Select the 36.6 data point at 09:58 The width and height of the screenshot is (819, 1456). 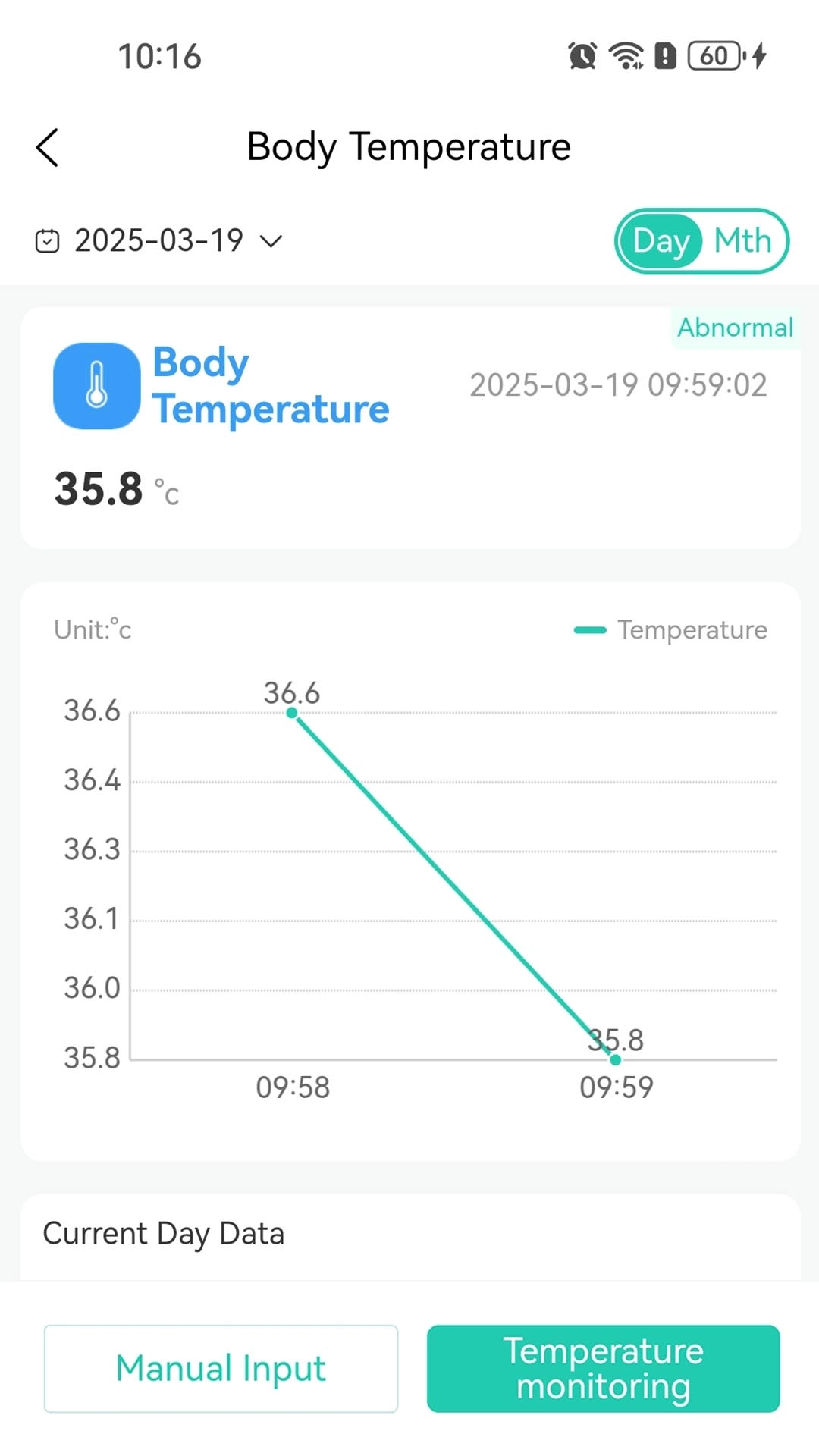292,713
